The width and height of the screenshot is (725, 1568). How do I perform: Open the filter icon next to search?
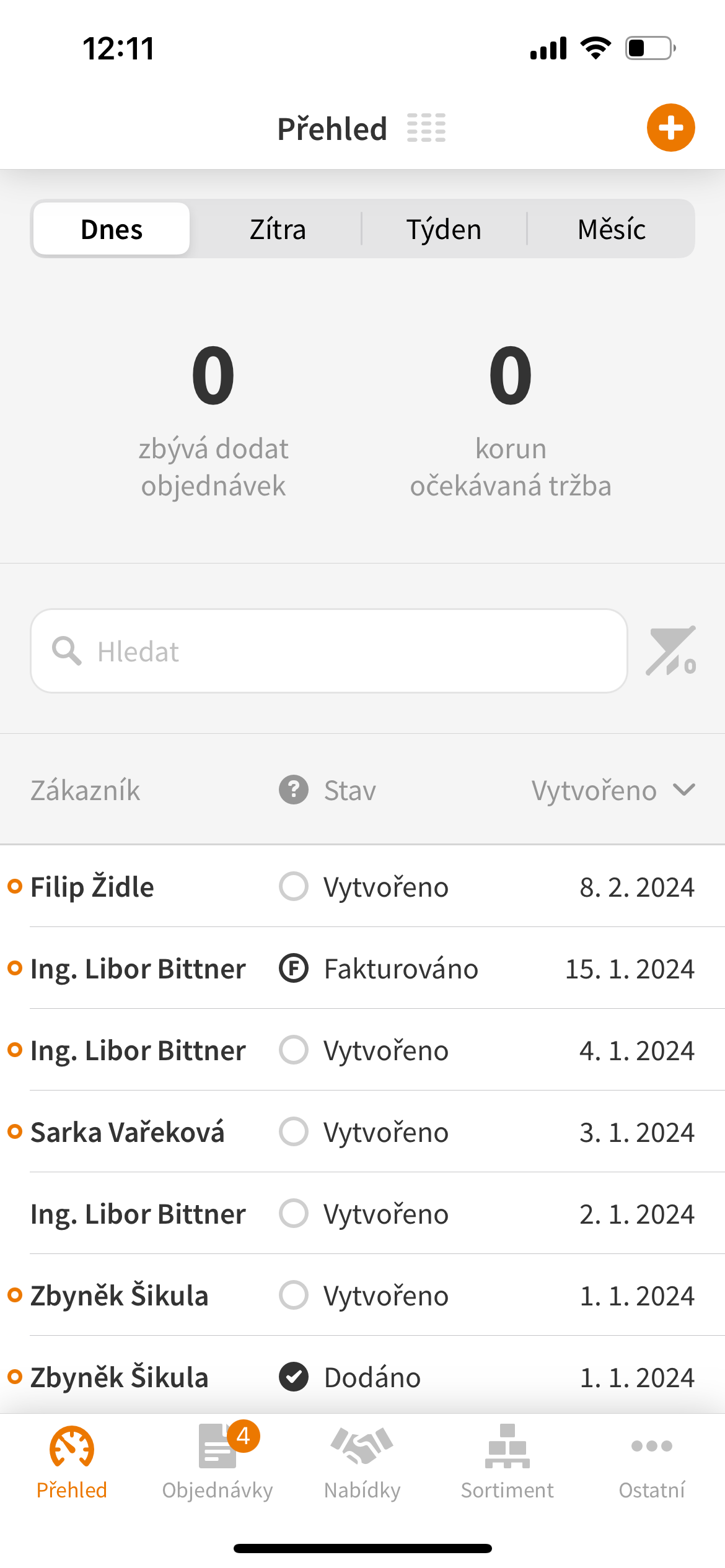click(x=671, y=651)
